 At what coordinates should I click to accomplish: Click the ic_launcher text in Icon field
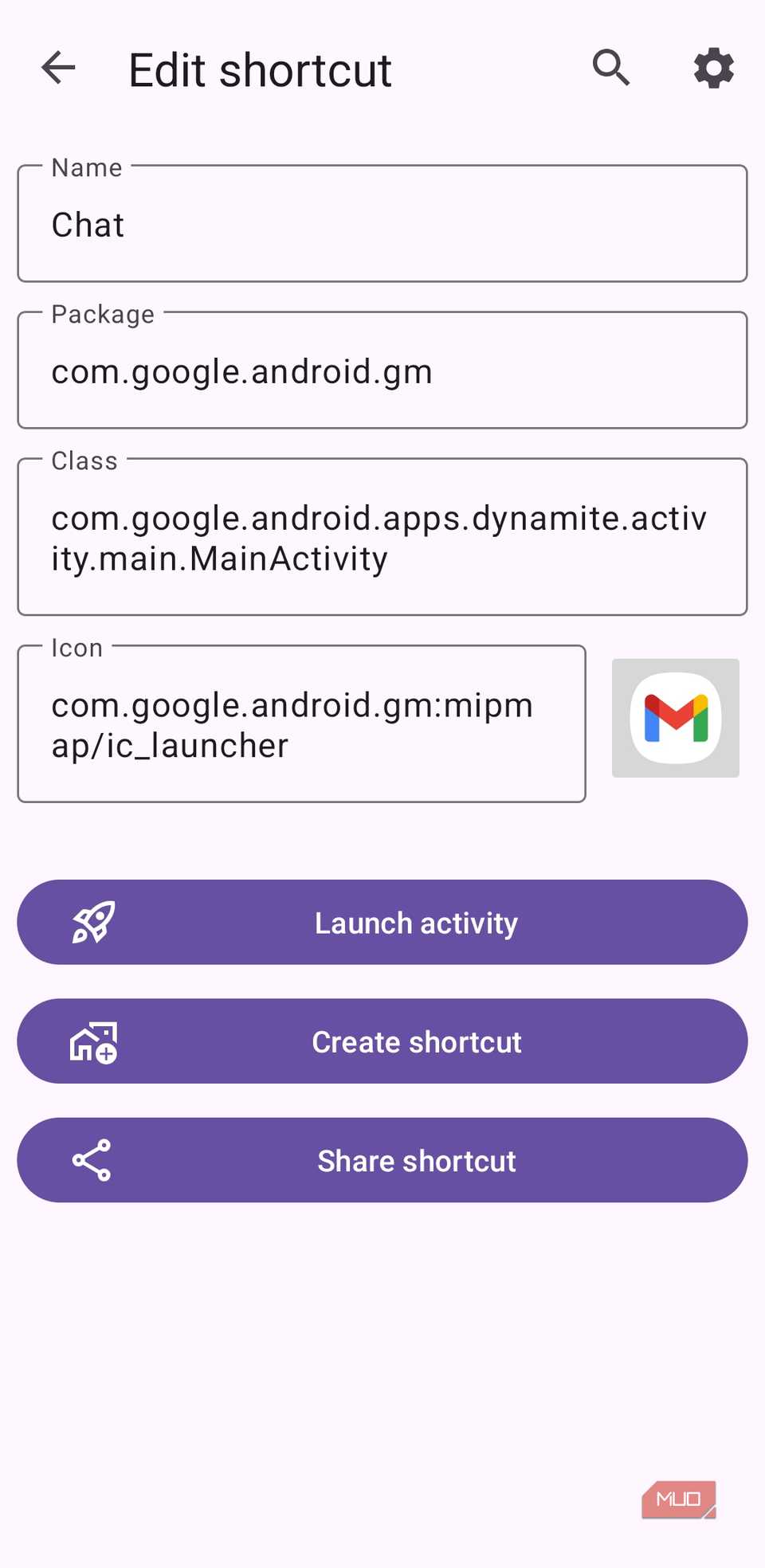169,746
